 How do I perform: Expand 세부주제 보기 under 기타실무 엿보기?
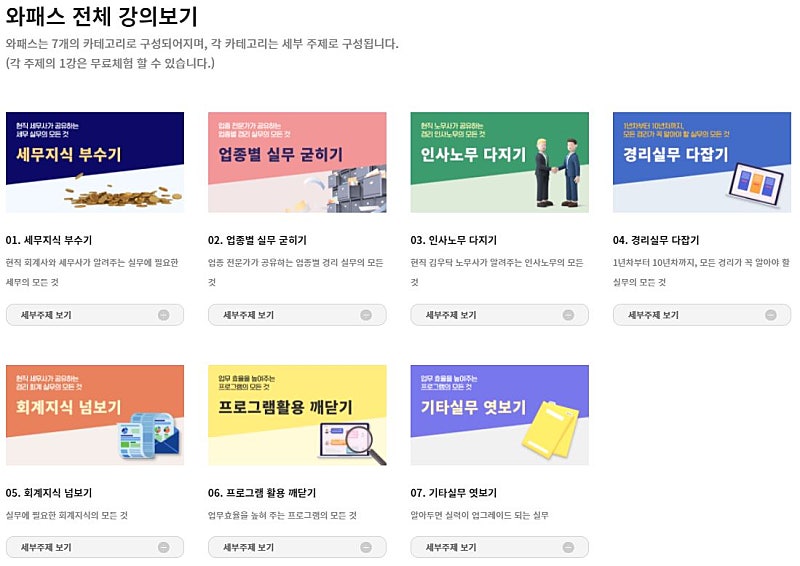[x=499, y=547]
